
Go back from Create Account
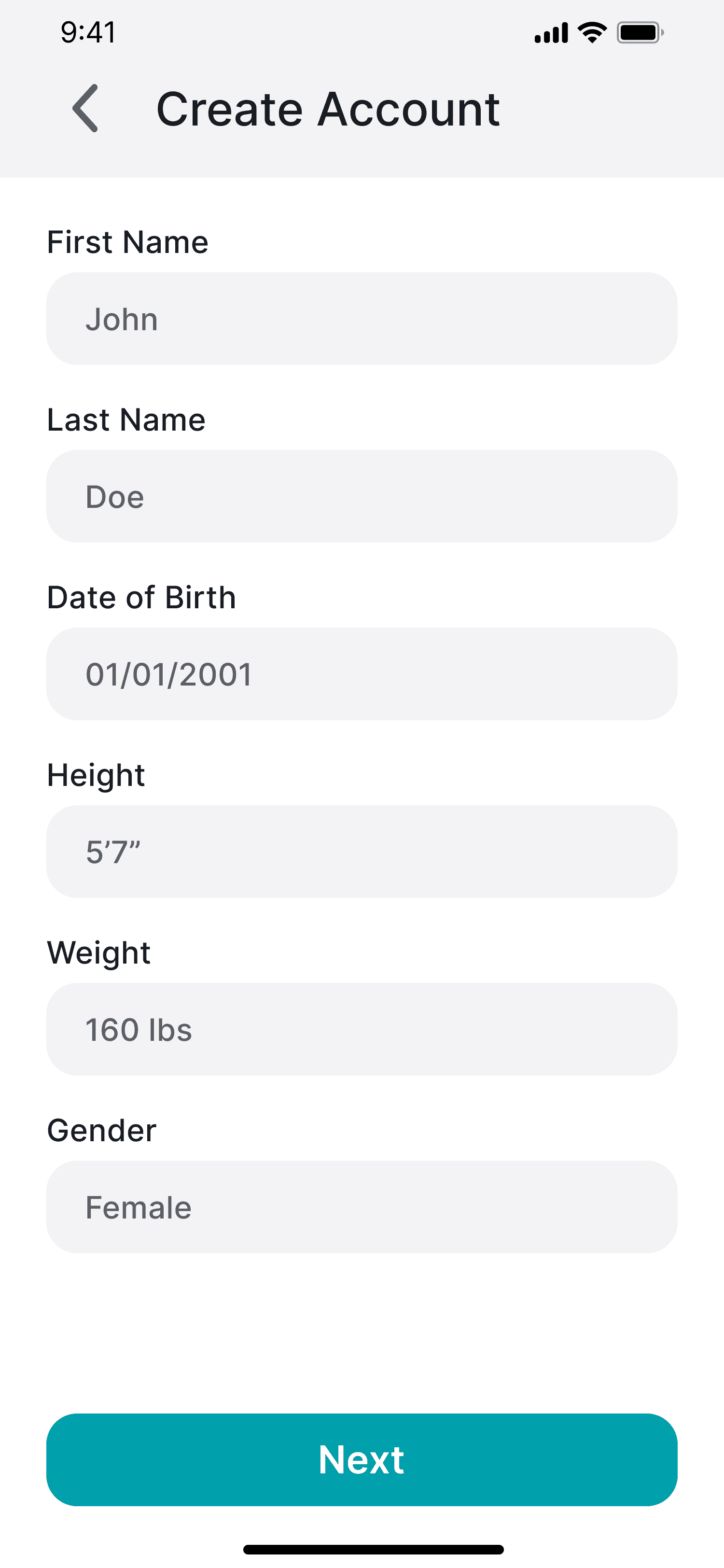[86, 108]
